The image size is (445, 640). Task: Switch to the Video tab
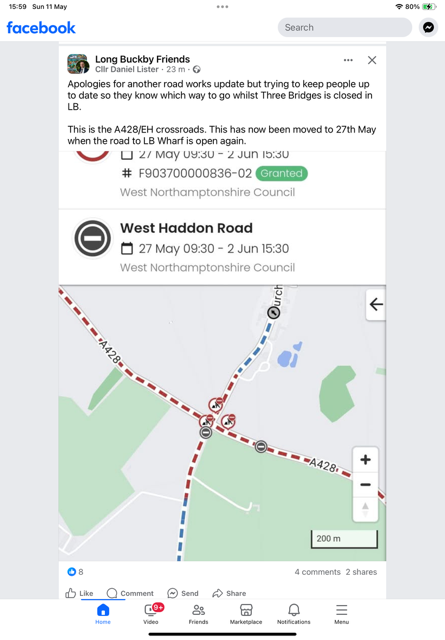151,614
